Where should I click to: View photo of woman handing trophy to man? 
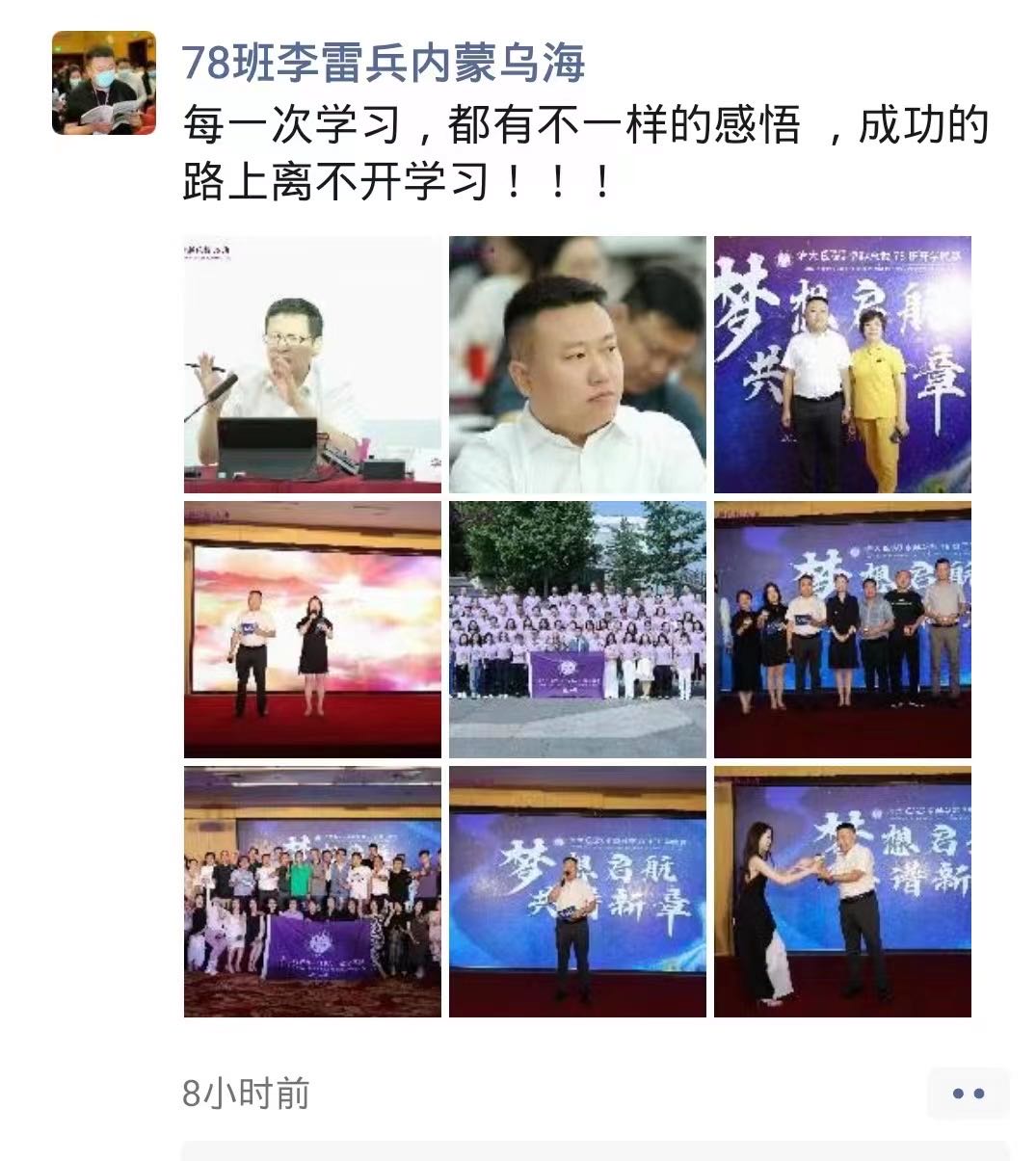841,891
